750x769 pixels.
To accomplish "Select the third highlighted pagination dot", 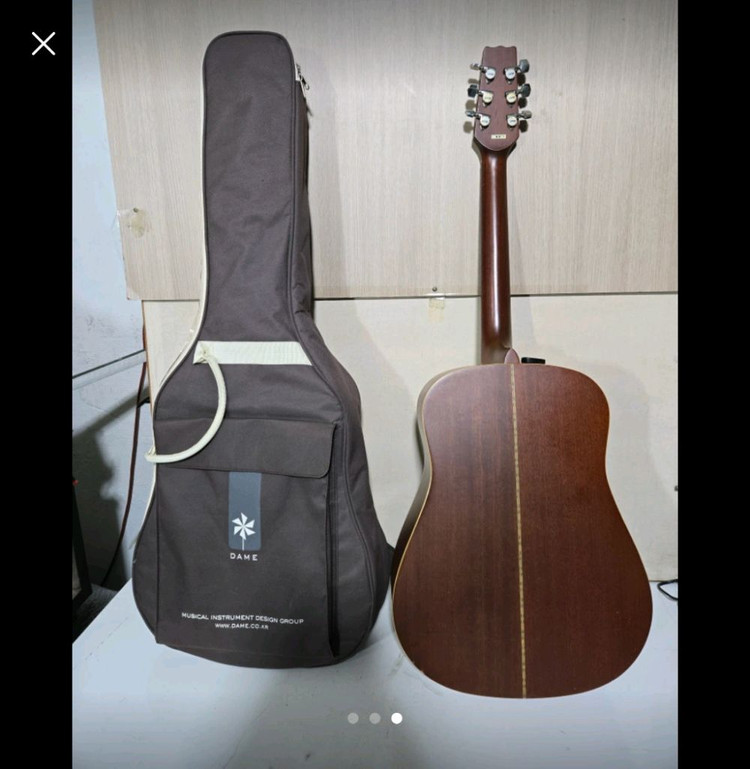I will pos(396,717).
